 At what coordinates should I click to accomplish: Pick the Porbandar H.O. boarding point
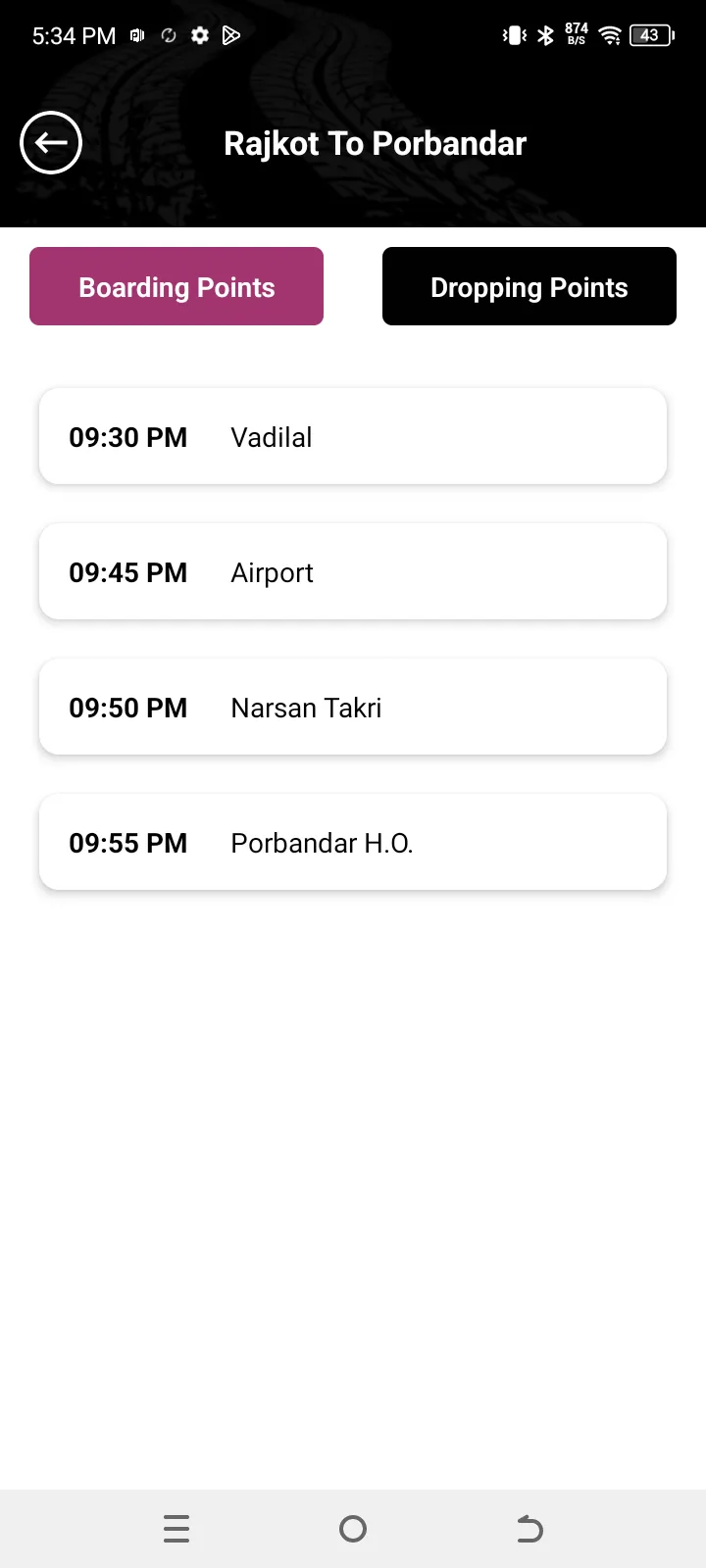click(353, 842)
